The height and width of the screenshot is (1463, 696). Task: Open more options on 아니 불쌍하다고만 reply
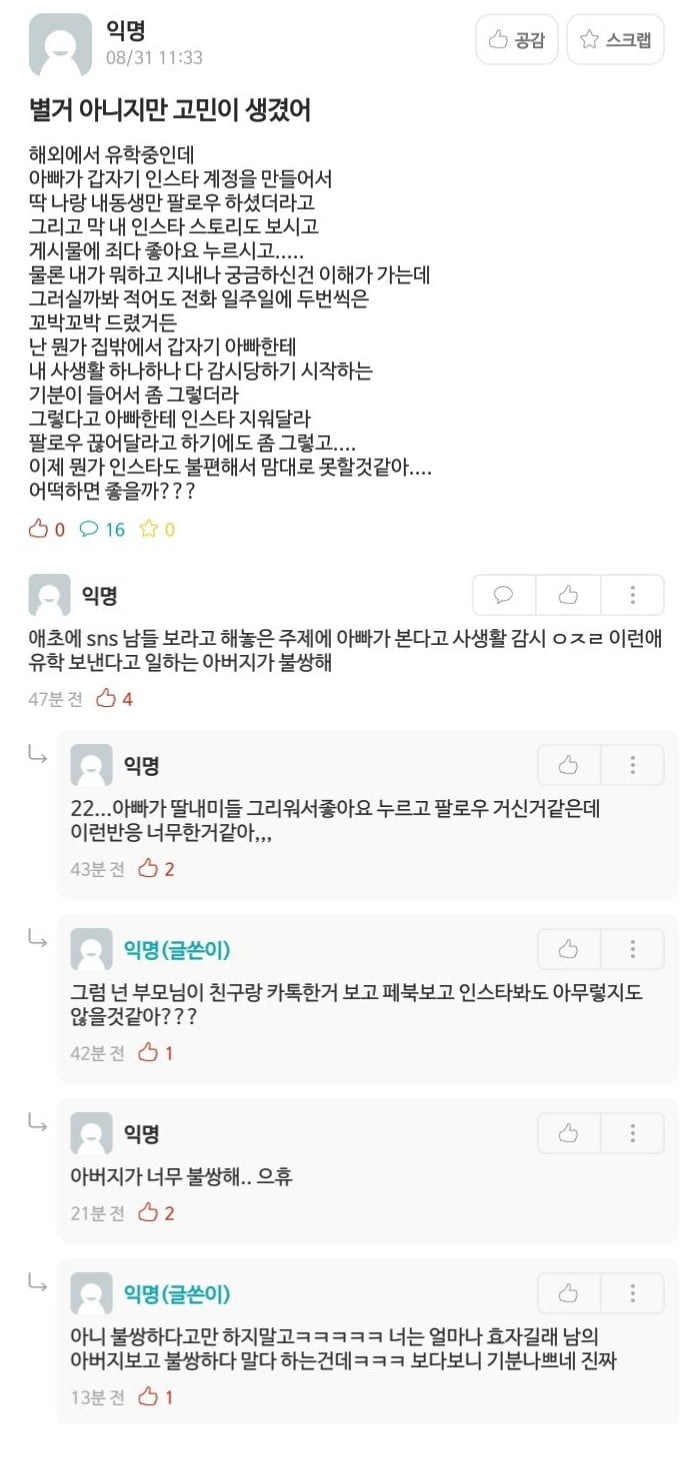point(632,1293)
